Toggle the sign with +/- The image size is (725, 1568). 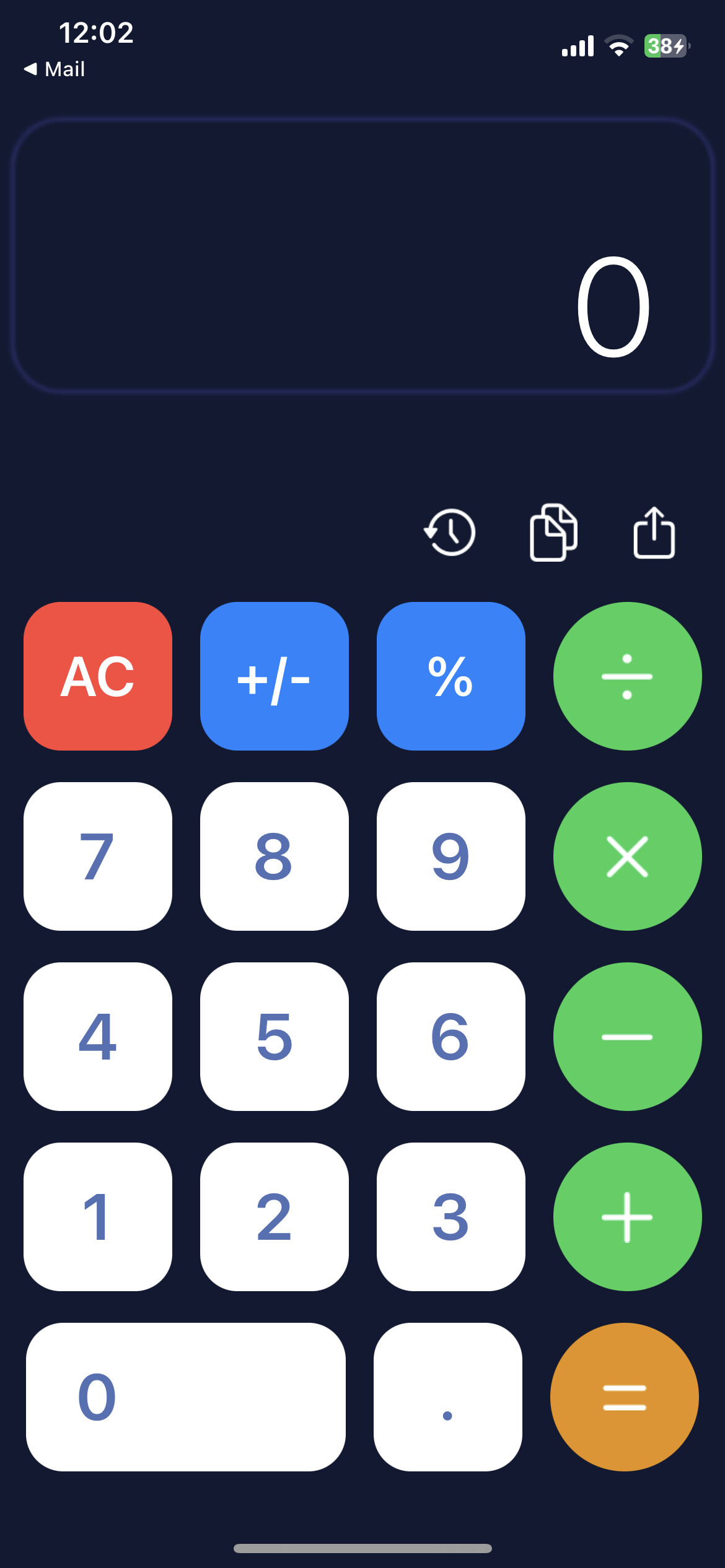coord(275,676)
